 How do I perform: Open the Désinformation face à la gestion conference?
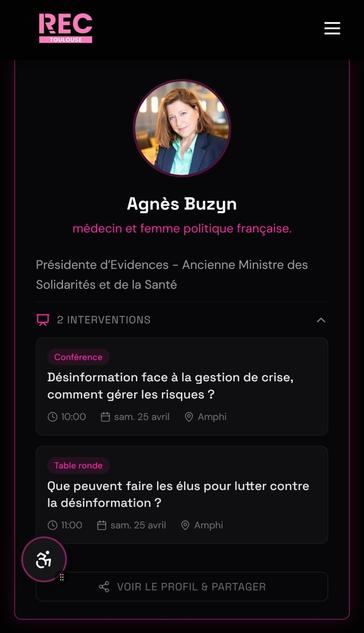pos(182,386)
